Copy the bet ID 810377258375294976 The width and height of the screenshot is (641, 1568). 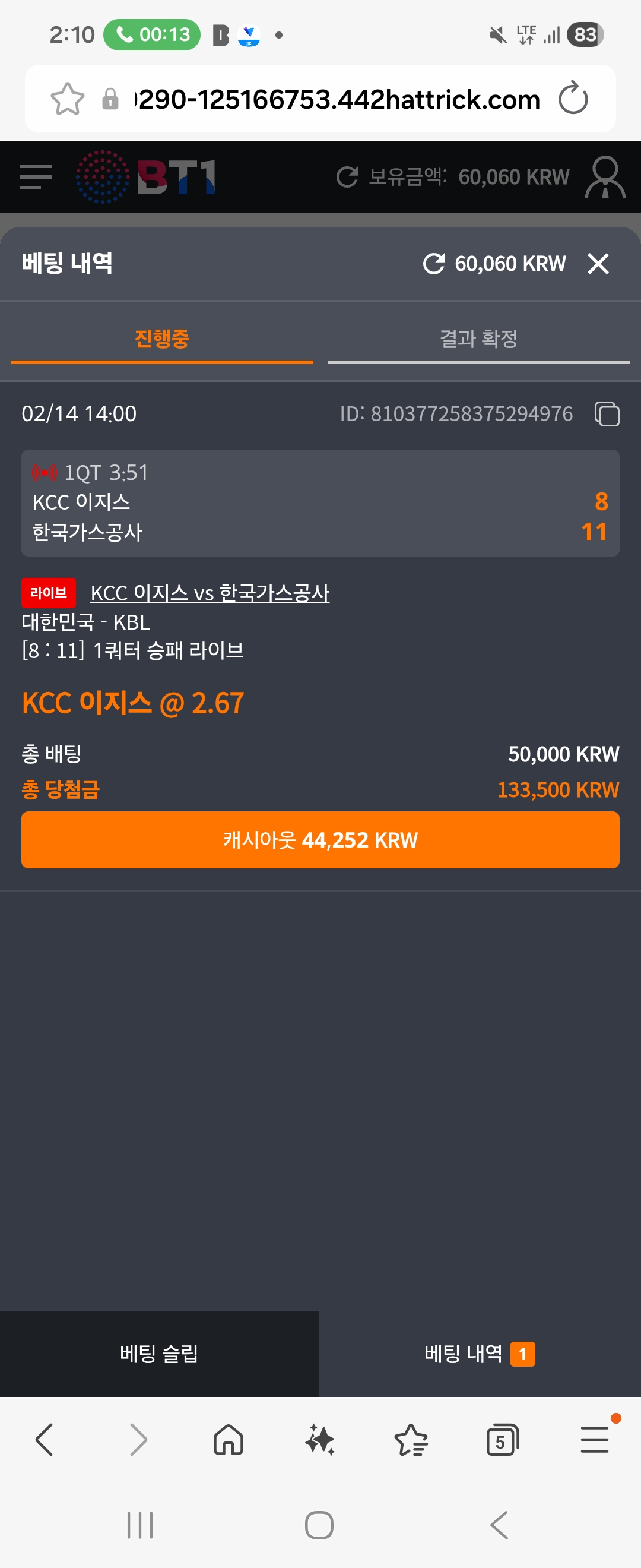click(x=607, y=413)
